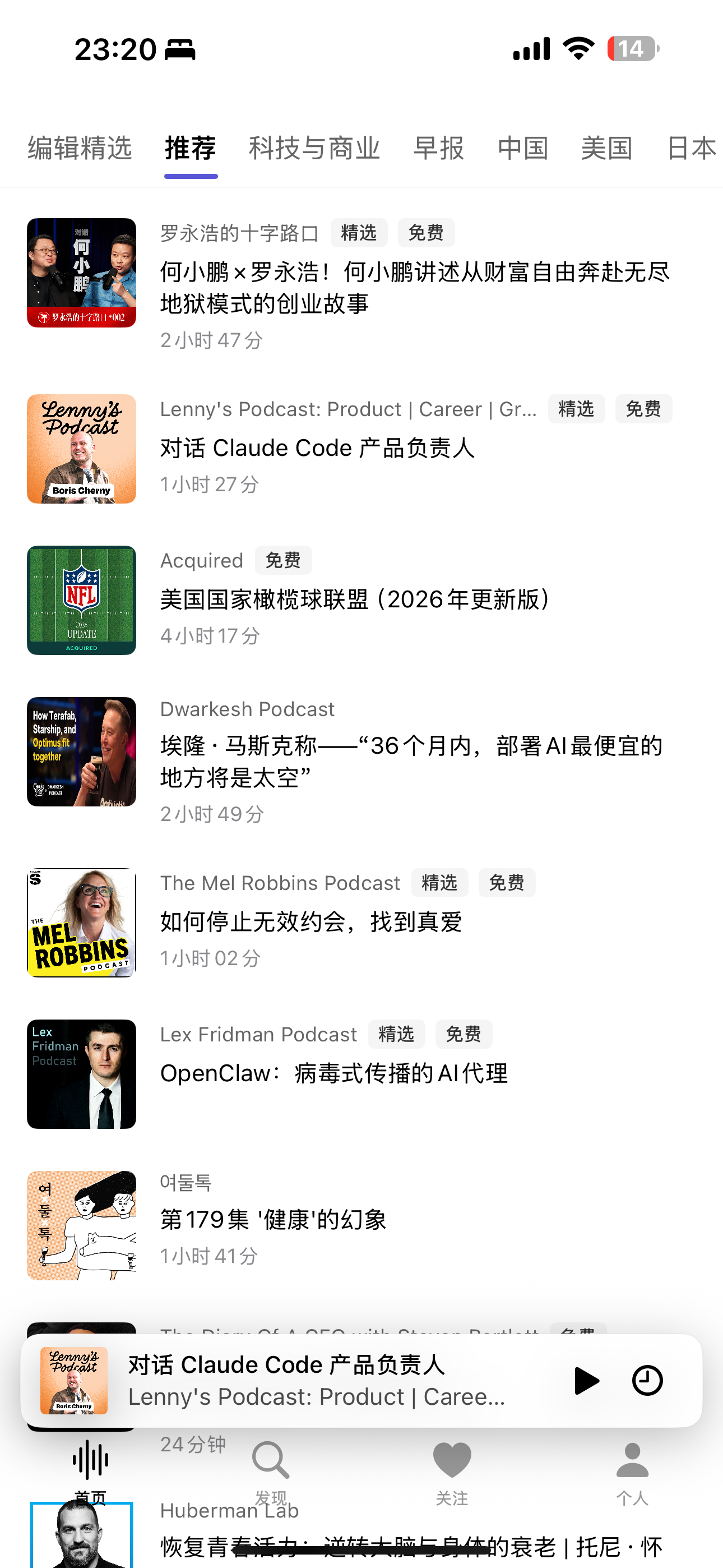This screenshot has width=723, height=1568.
Task: Open the Lex Fridman OpenClaw episode
Action: pos(333,1073)
